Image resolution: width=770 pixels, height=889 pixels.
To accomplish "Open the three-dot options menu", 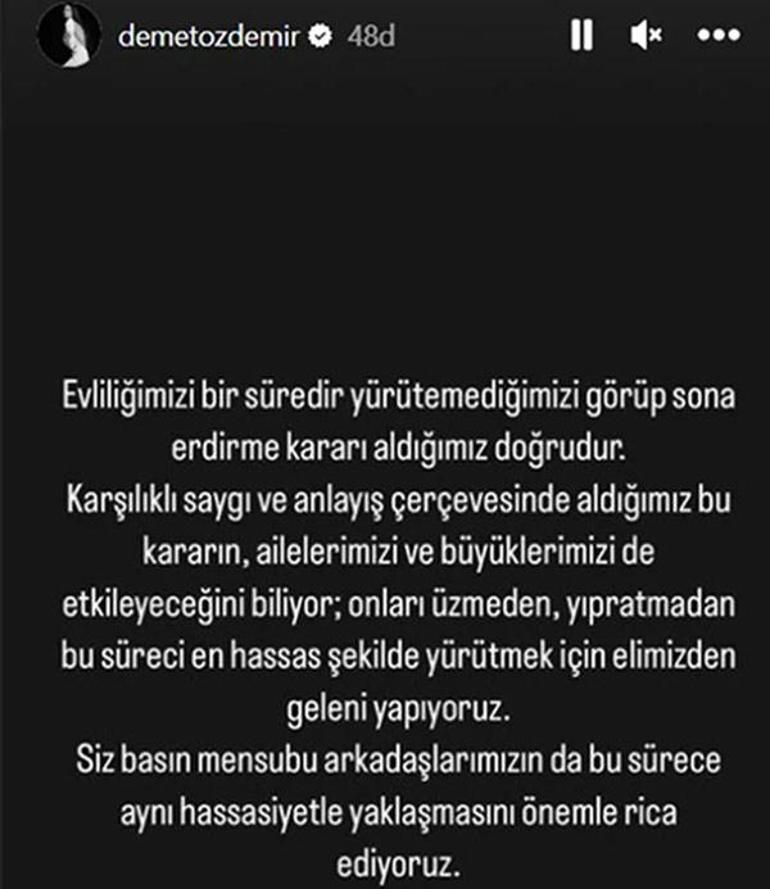I will pyautogui.click(x=718, y=36).
